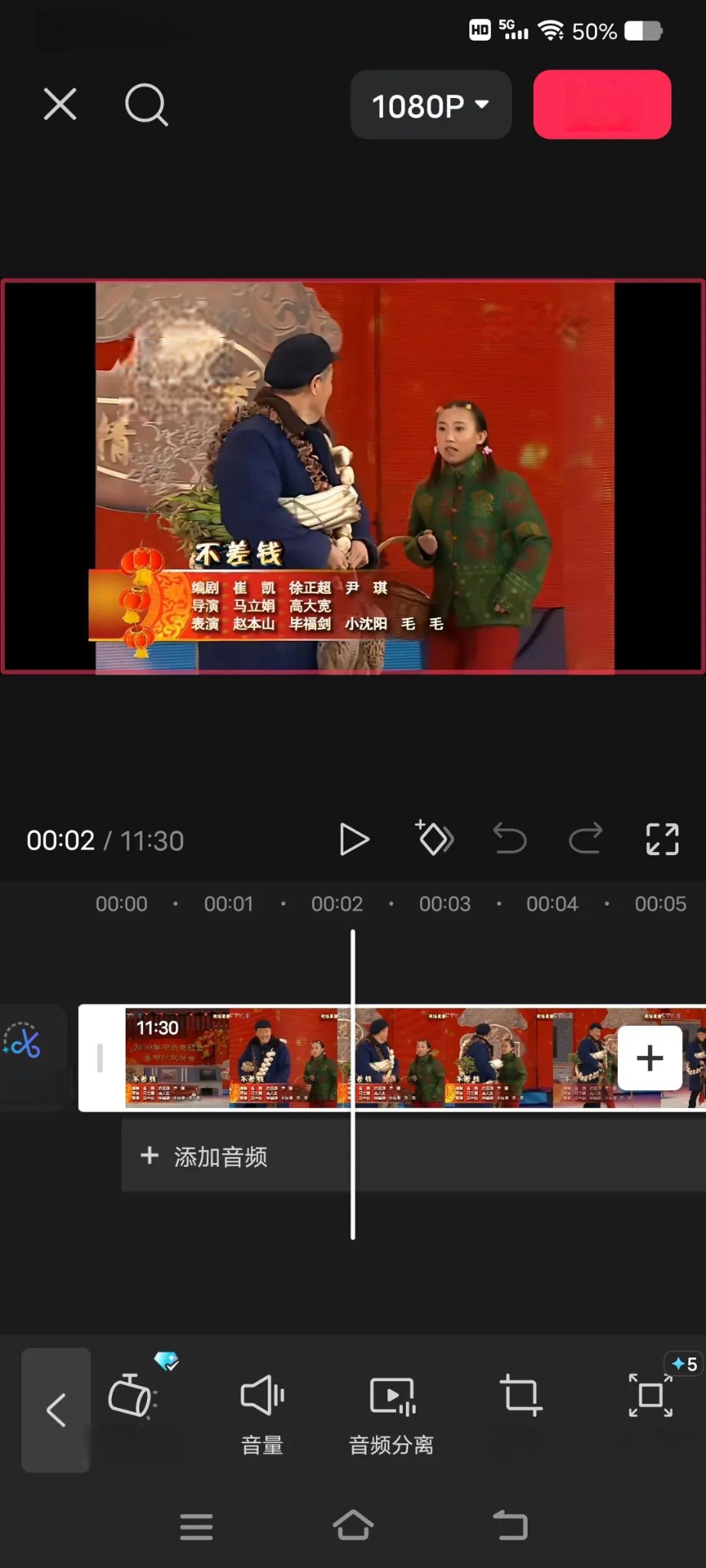This screenshot has height=1568, width=706.
Task: Open the smart cut scissors tool
Action: click(23, 1043)
